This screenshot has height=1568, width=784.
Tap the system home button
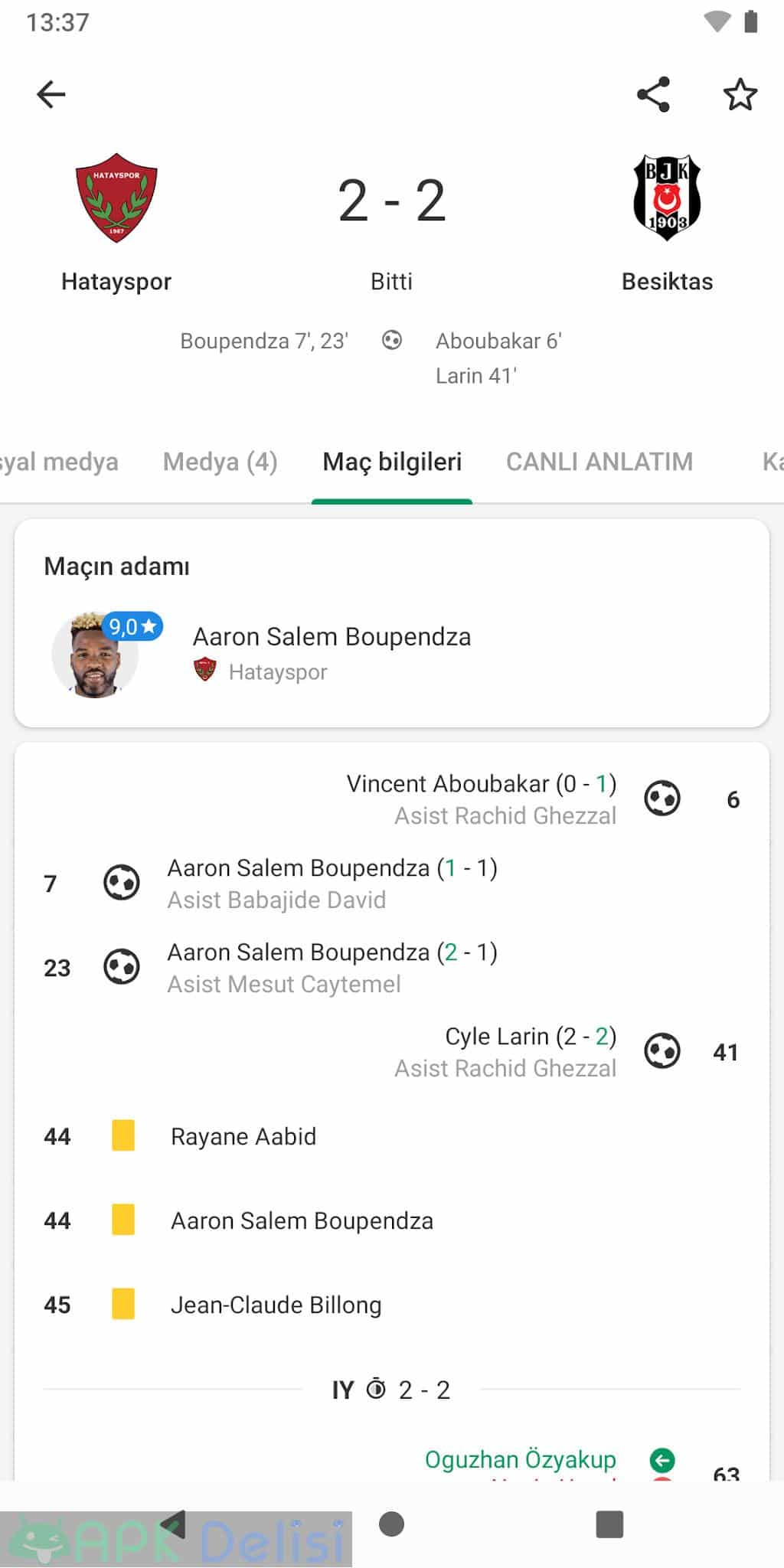point(391,1524)
